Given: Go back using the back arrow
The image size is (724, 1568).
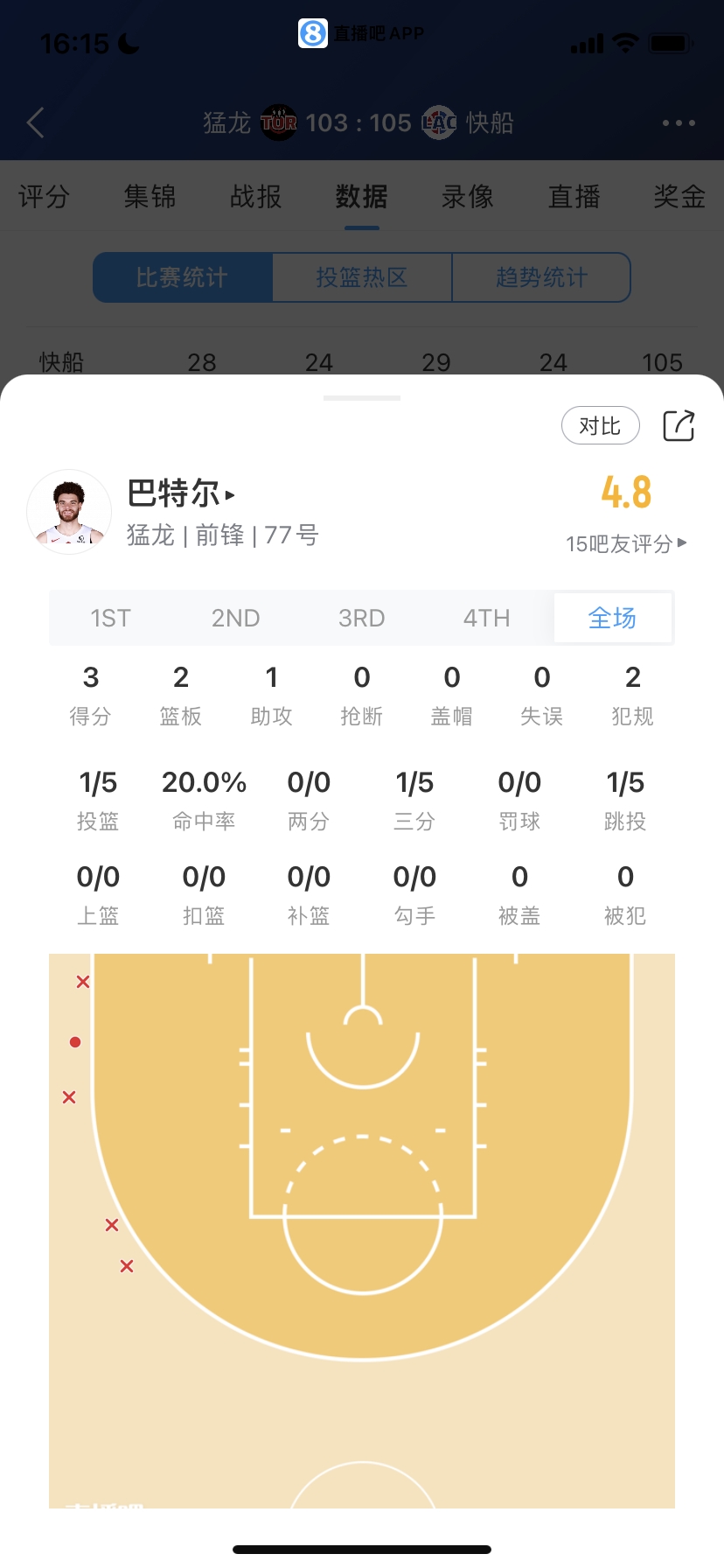Looking at the screenshot, I should click(36, 122).
